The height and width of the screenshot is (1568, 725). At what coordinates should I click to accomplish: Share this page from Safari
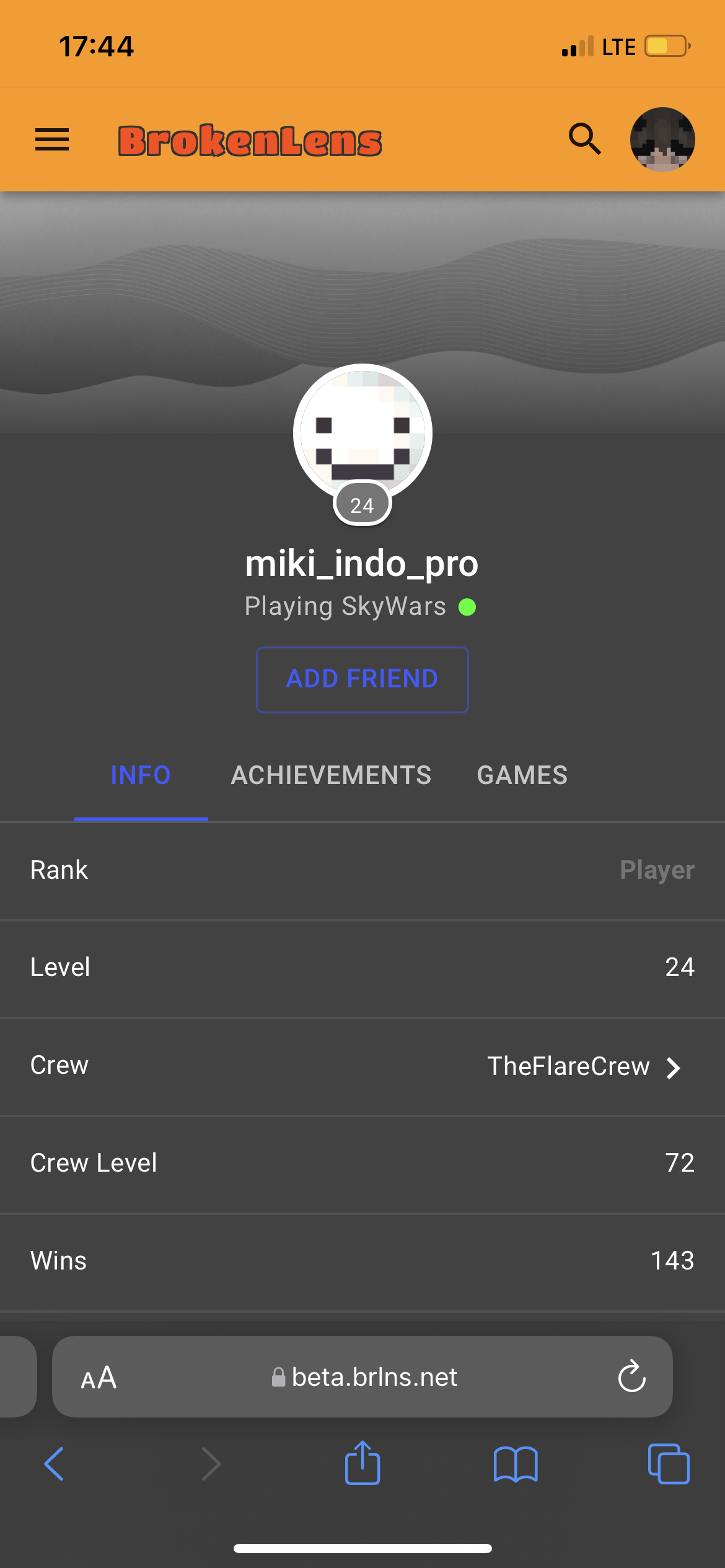point(362,1462)
